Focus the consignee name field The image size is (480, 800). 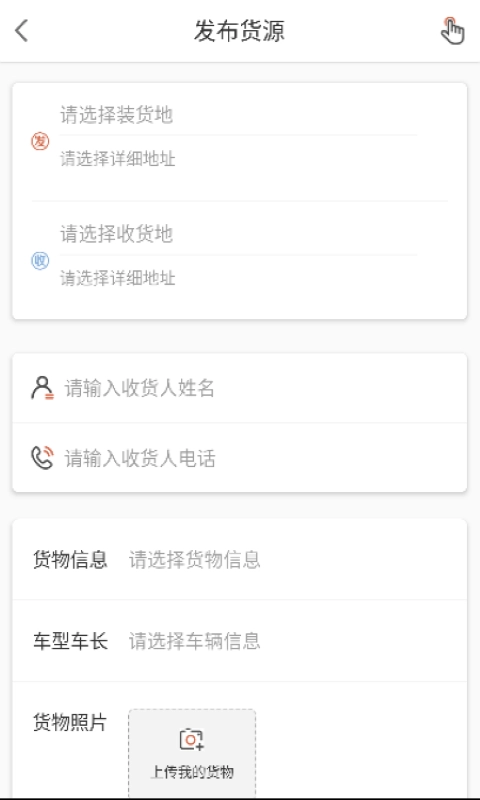[239, 388]
